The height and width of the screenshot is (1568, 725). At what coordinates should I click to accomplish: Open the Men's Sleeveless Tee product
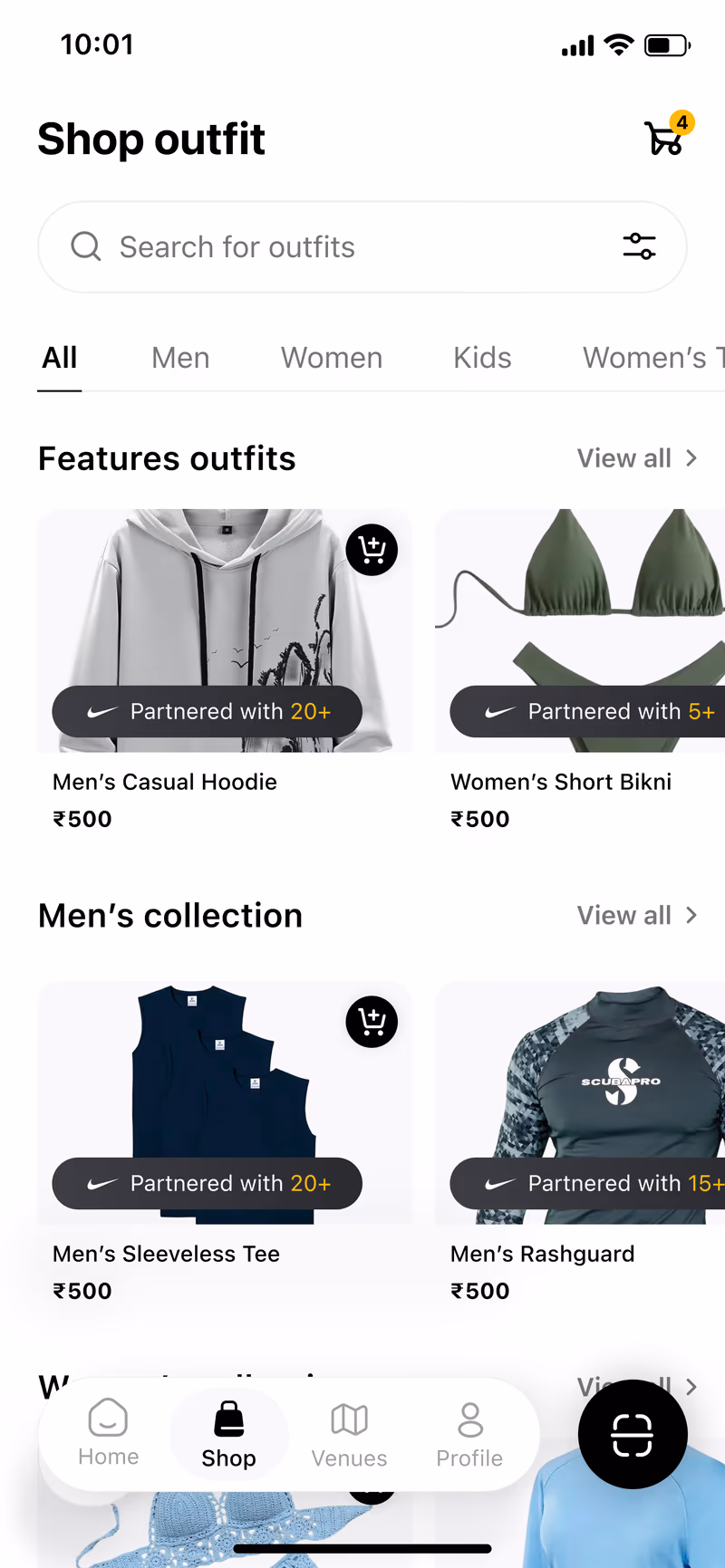225,1143
